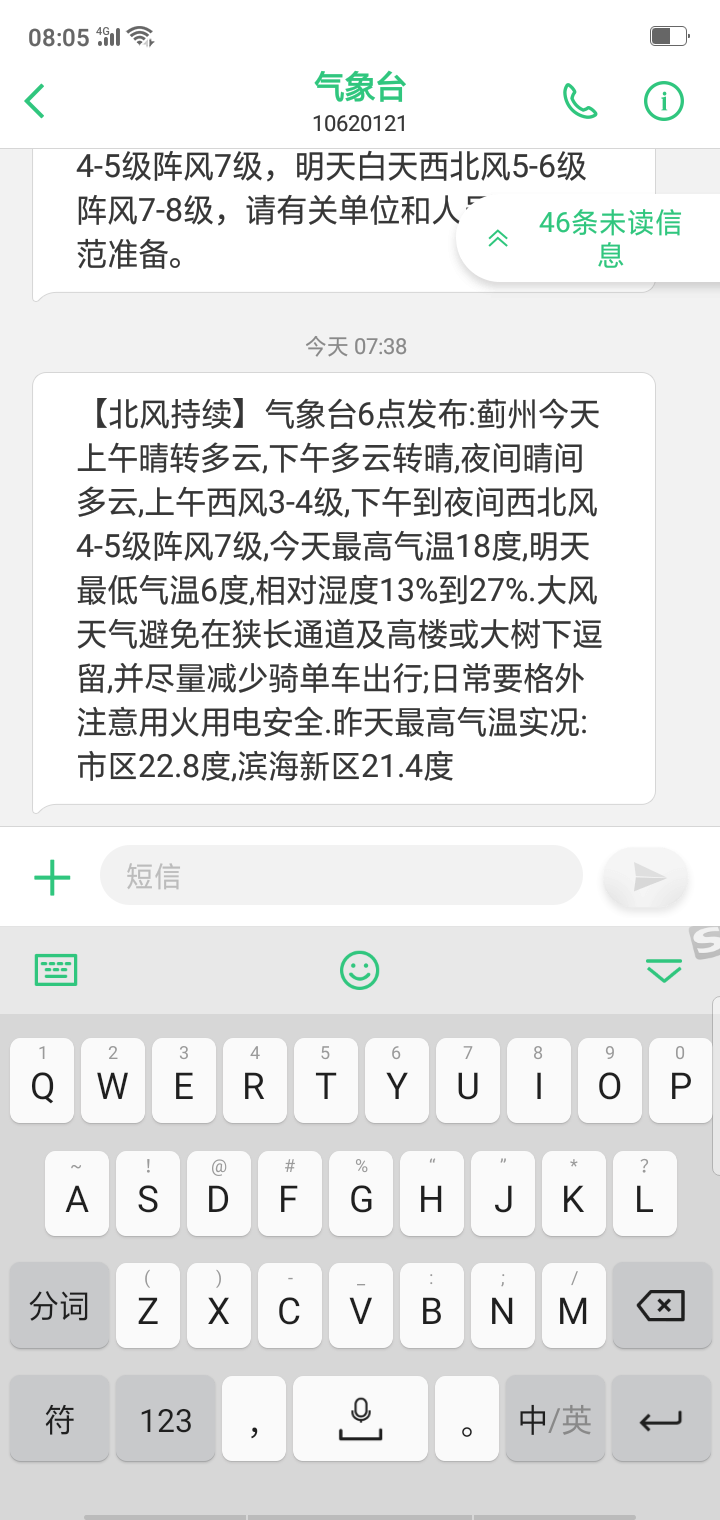Screen dimensions: 720x1520
Task: Switch to the 123 number keyboard
Action: tap(165, 1418)
